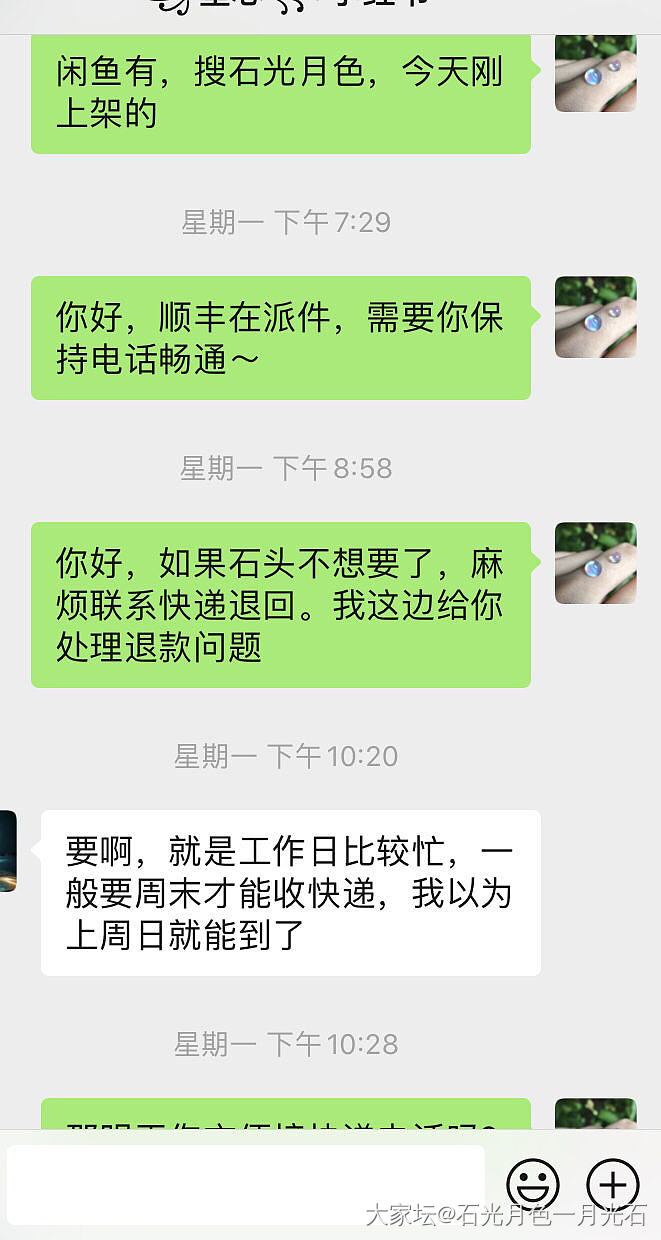The height and width of the screenshot is (1240, 661).
Task: Open the emoji picker
Action: 533,1185
